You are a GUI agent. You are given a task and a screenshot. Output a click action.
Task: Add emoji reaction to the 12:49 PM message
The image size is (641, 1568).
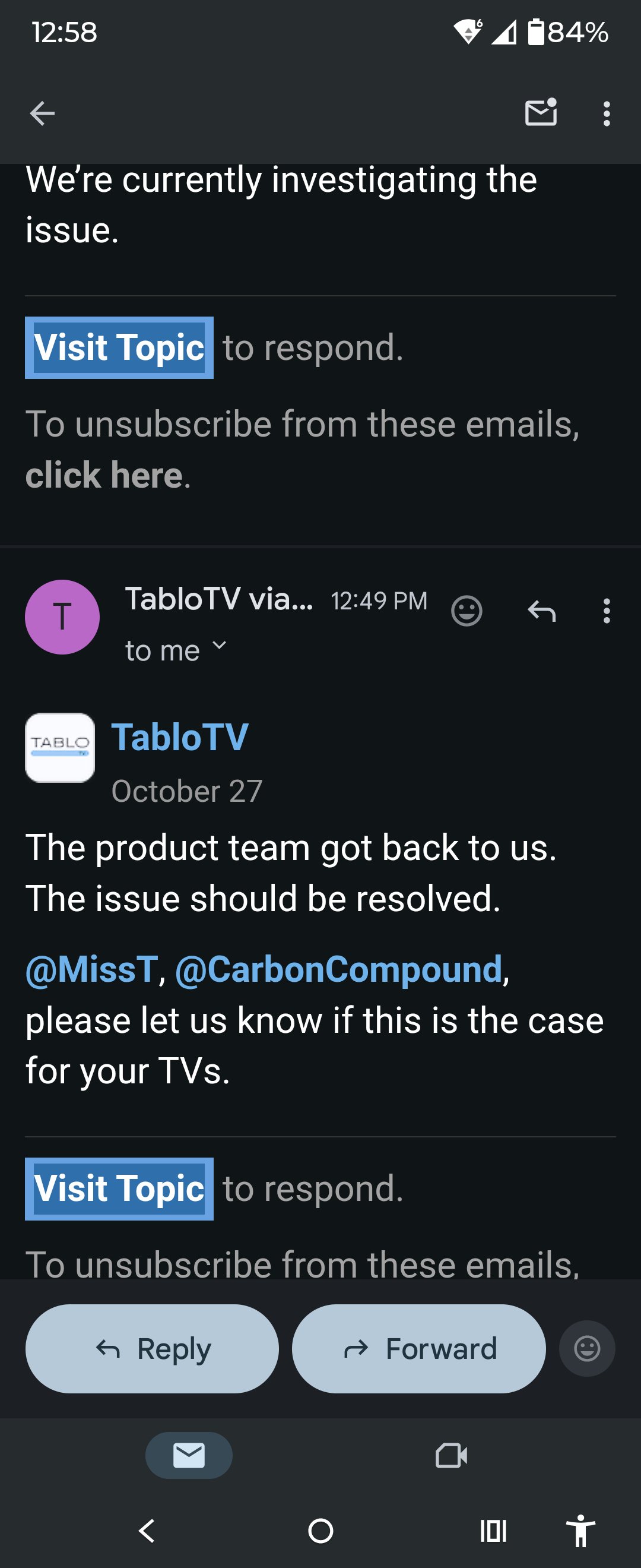click(467, 611)
